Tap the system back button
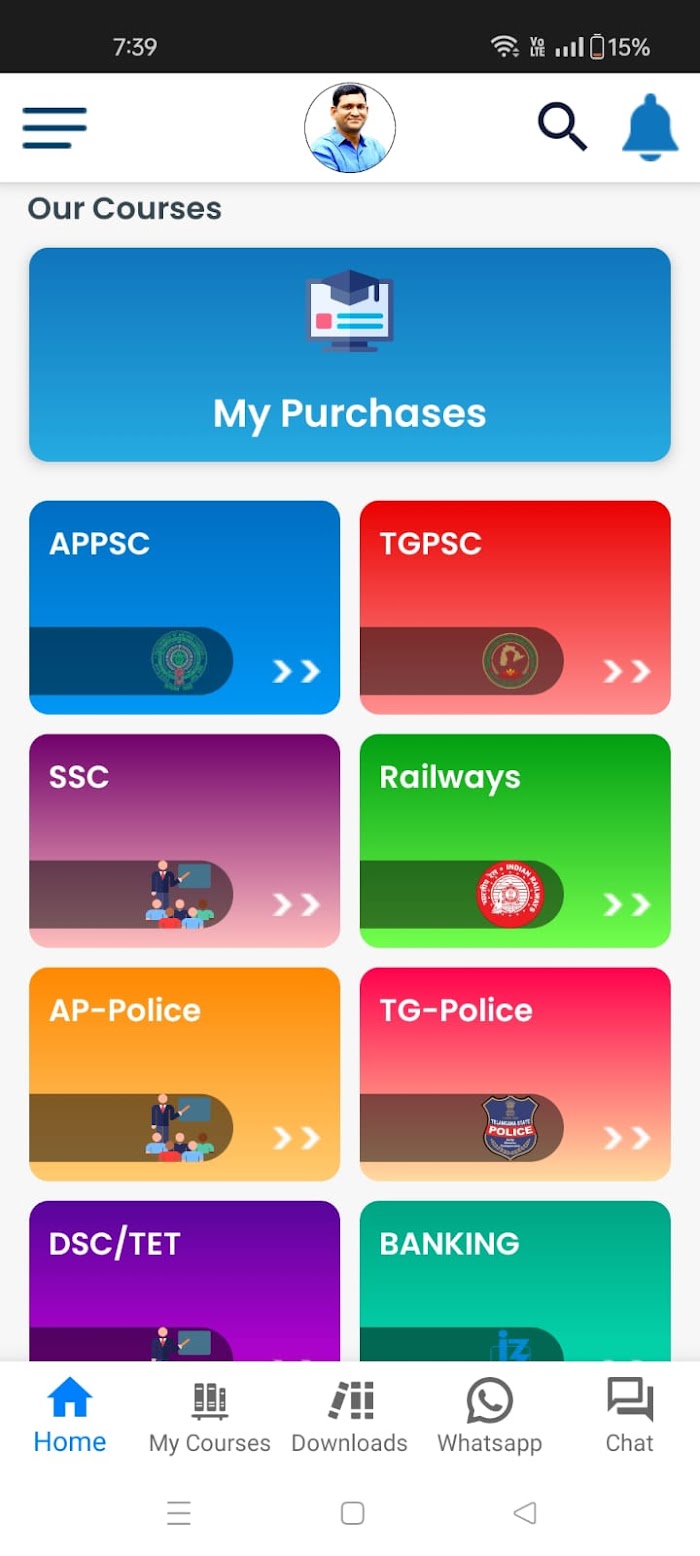This screenshot has height=1556, width=700. click(x=525, y=1513)
